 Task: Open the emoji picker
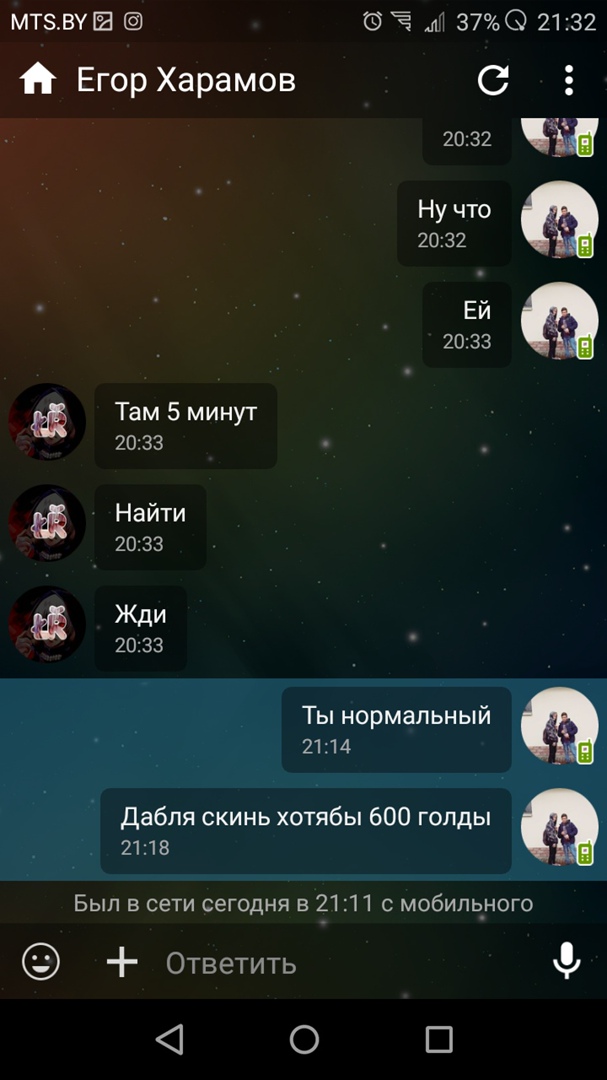pos(41,962)
